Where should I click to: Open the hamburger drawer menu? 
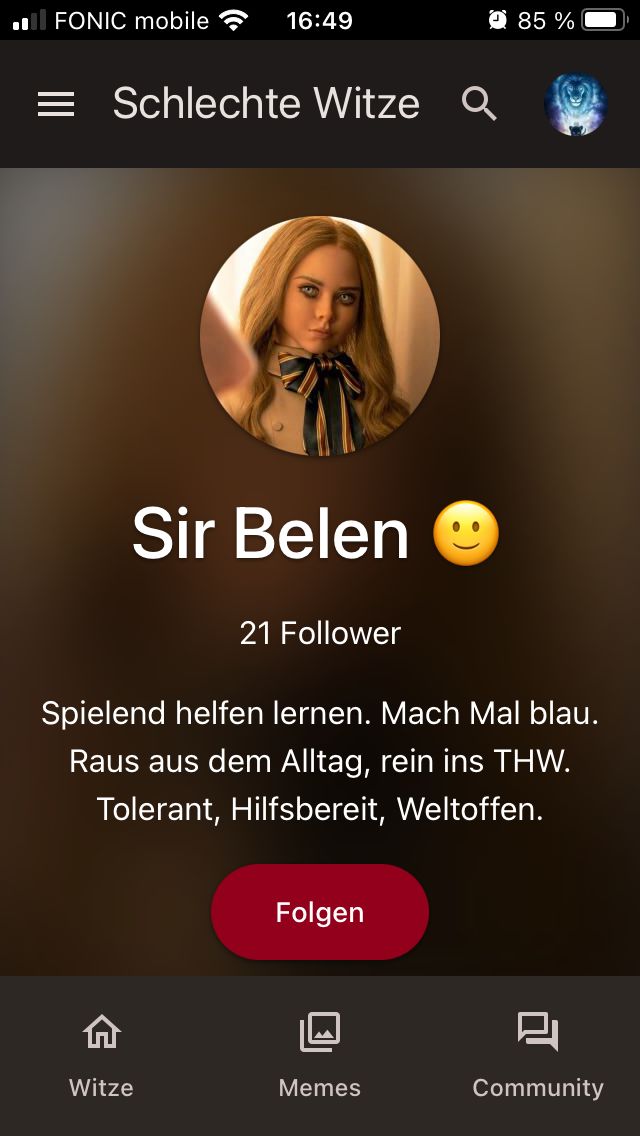(x=56, y=104)
